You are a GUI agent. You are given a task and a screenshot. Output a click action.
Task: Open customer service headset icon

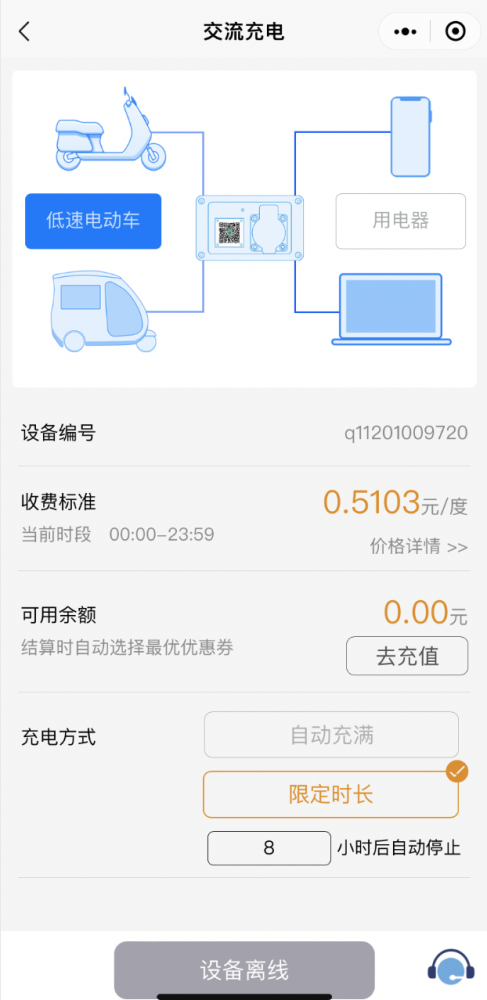tap(452, 966)
